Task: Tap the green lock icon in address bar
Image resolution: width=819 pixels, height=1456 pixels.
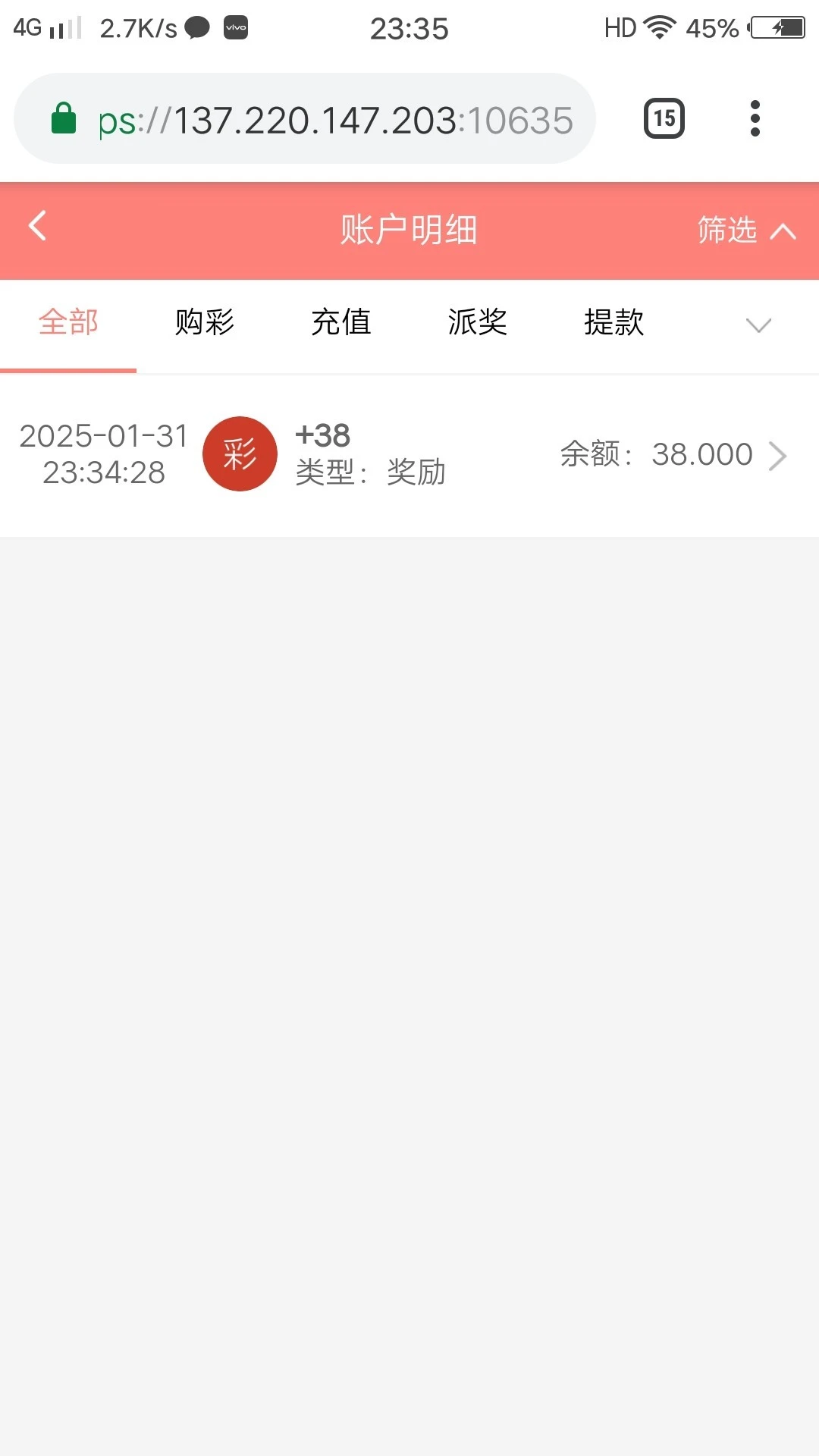Action: point(64,118)
